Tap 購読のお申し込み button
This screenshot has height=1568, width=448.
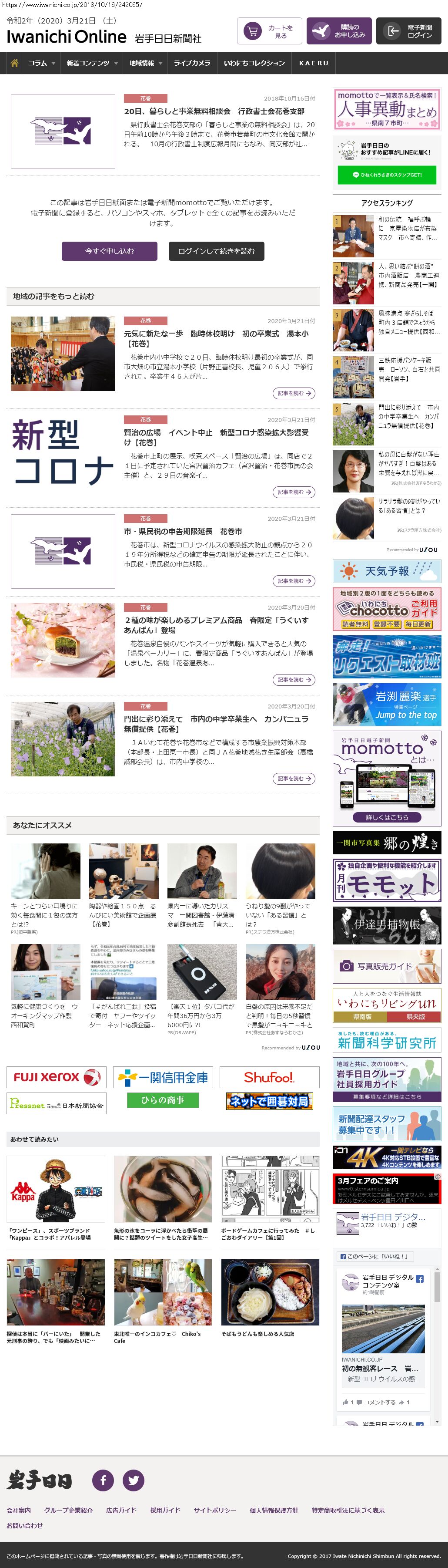pos(338,31)
